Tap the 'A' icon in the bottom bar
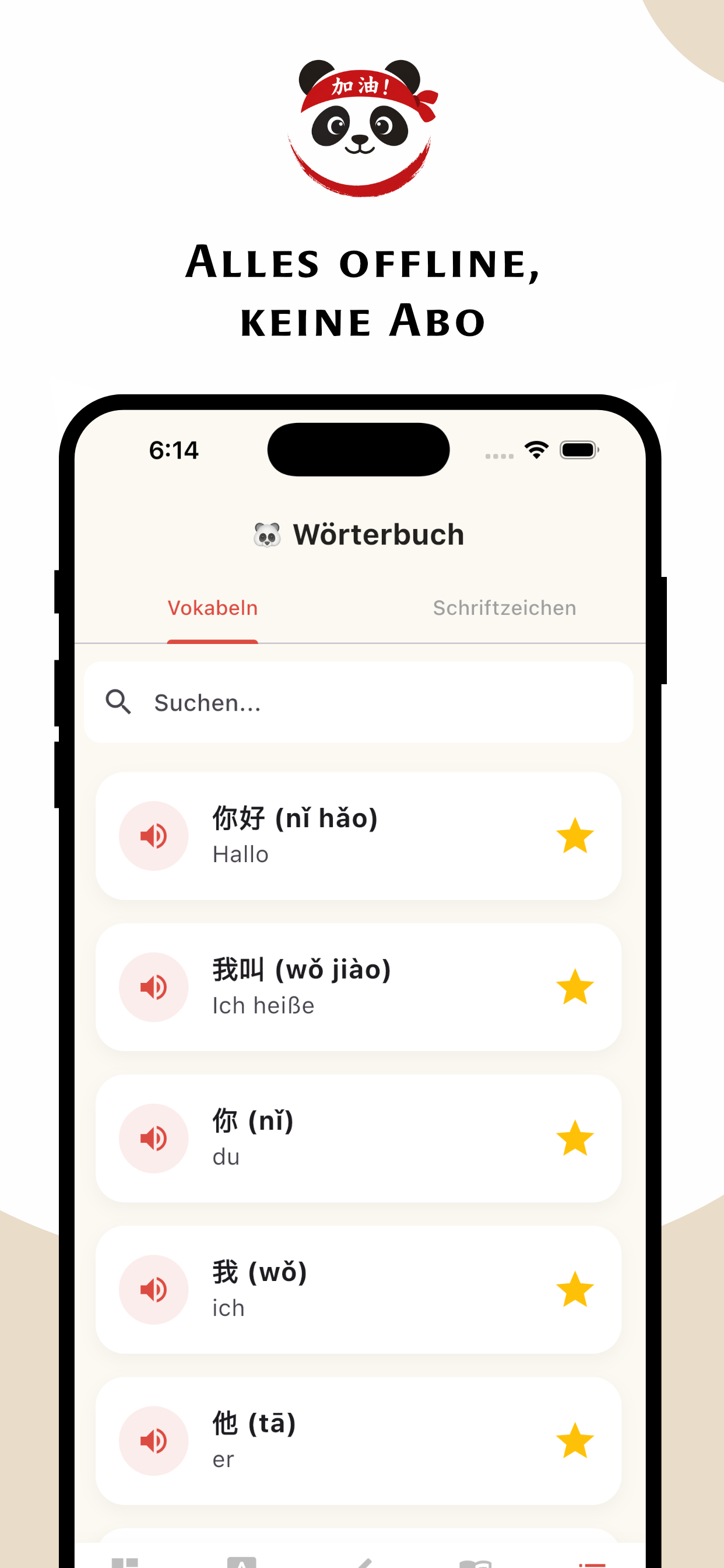 point(243,1562)
